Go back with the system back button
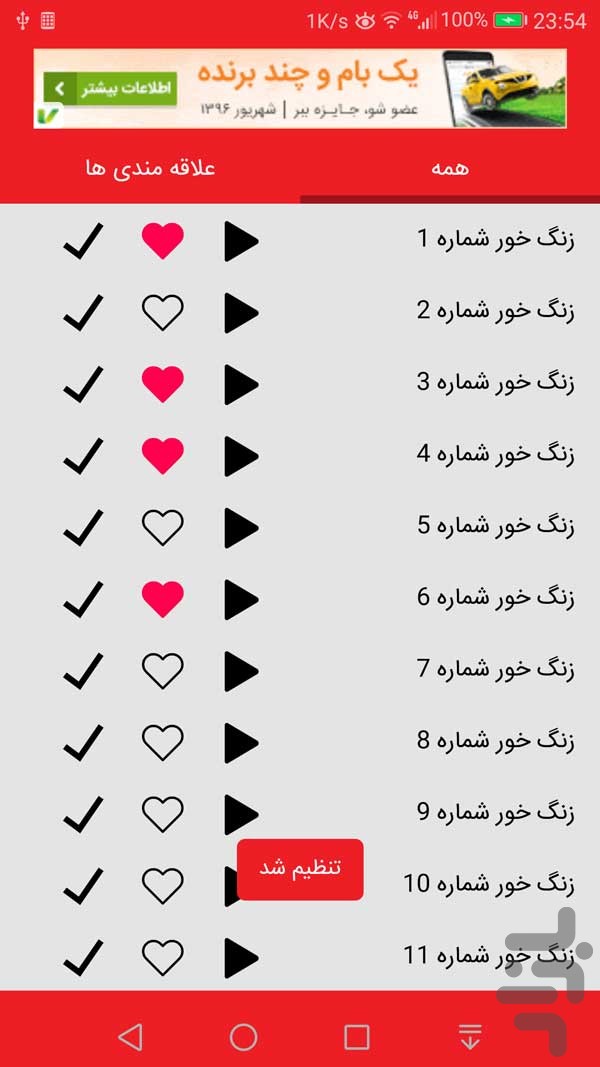600x1067 pixels. (130, 1038)
